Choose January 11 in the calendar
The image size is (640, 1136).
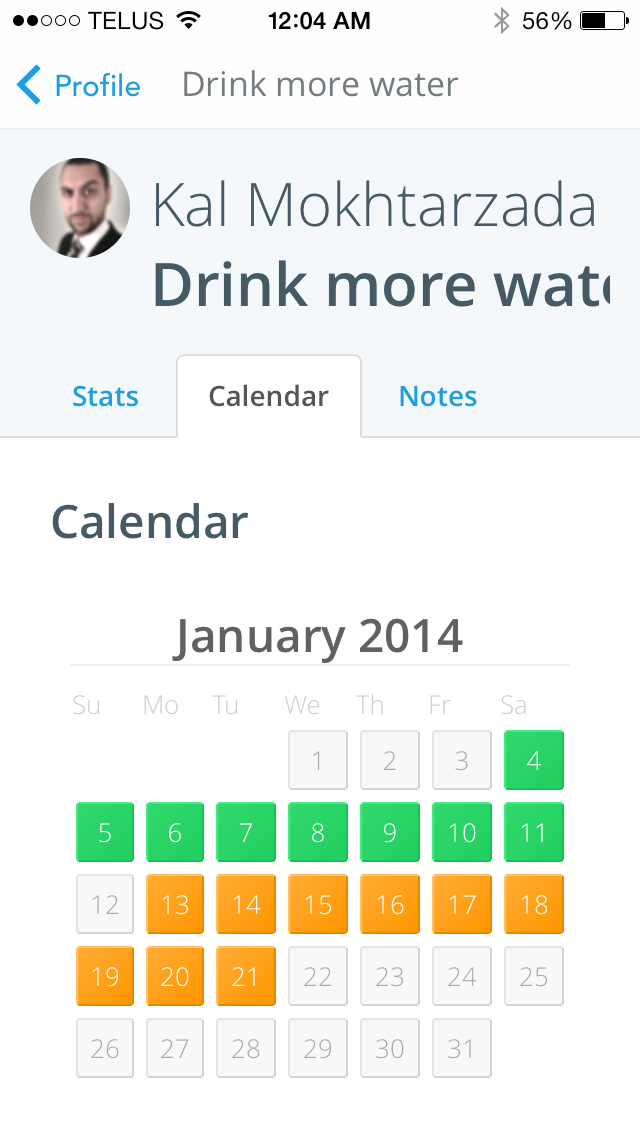[x=534, y=832]
